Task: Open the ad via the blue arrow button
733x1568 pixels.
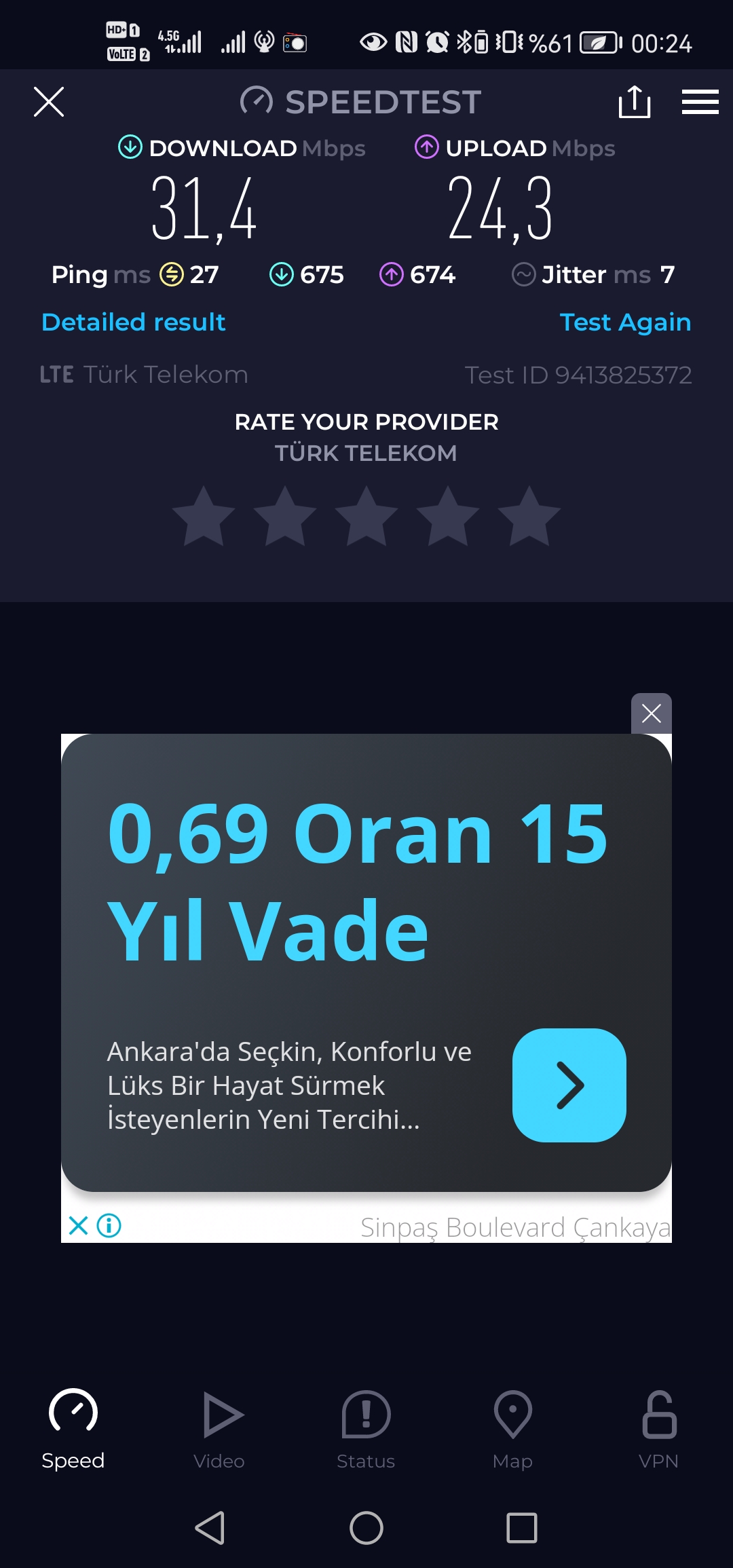Action: [569, 1085]
